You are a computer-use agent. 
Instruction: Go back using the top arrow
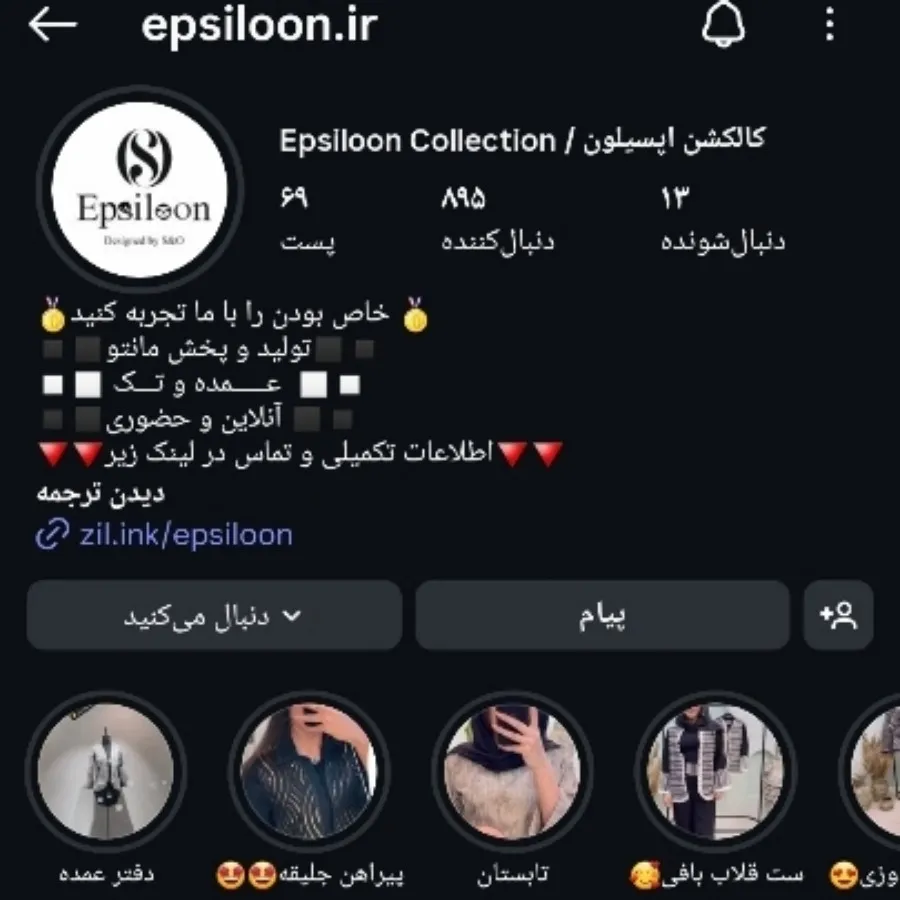point(52,27)
